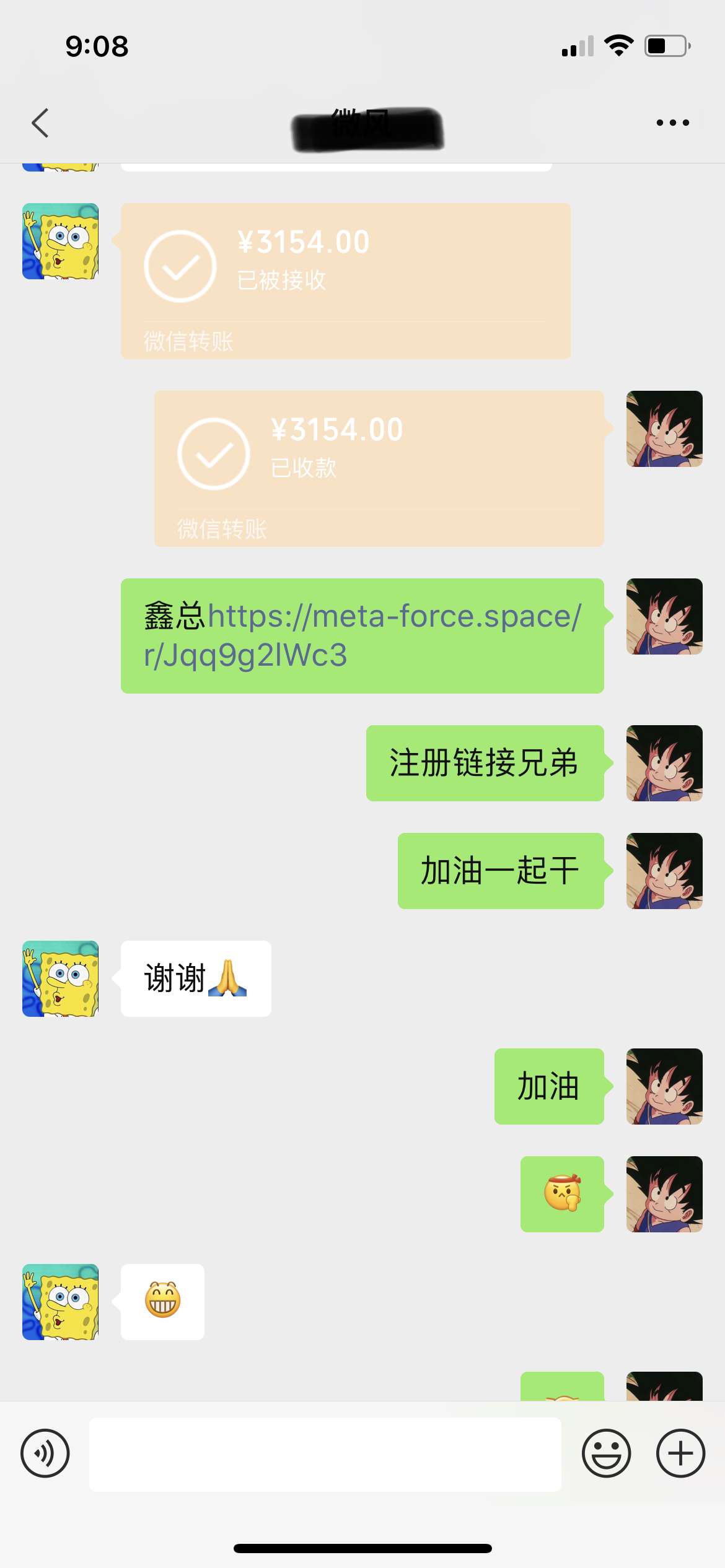The width and height of the screenshot is (725, 1568).
Task: View Goku avatar profile beside 注册链接兄弟
Action: tap(664, 763)
